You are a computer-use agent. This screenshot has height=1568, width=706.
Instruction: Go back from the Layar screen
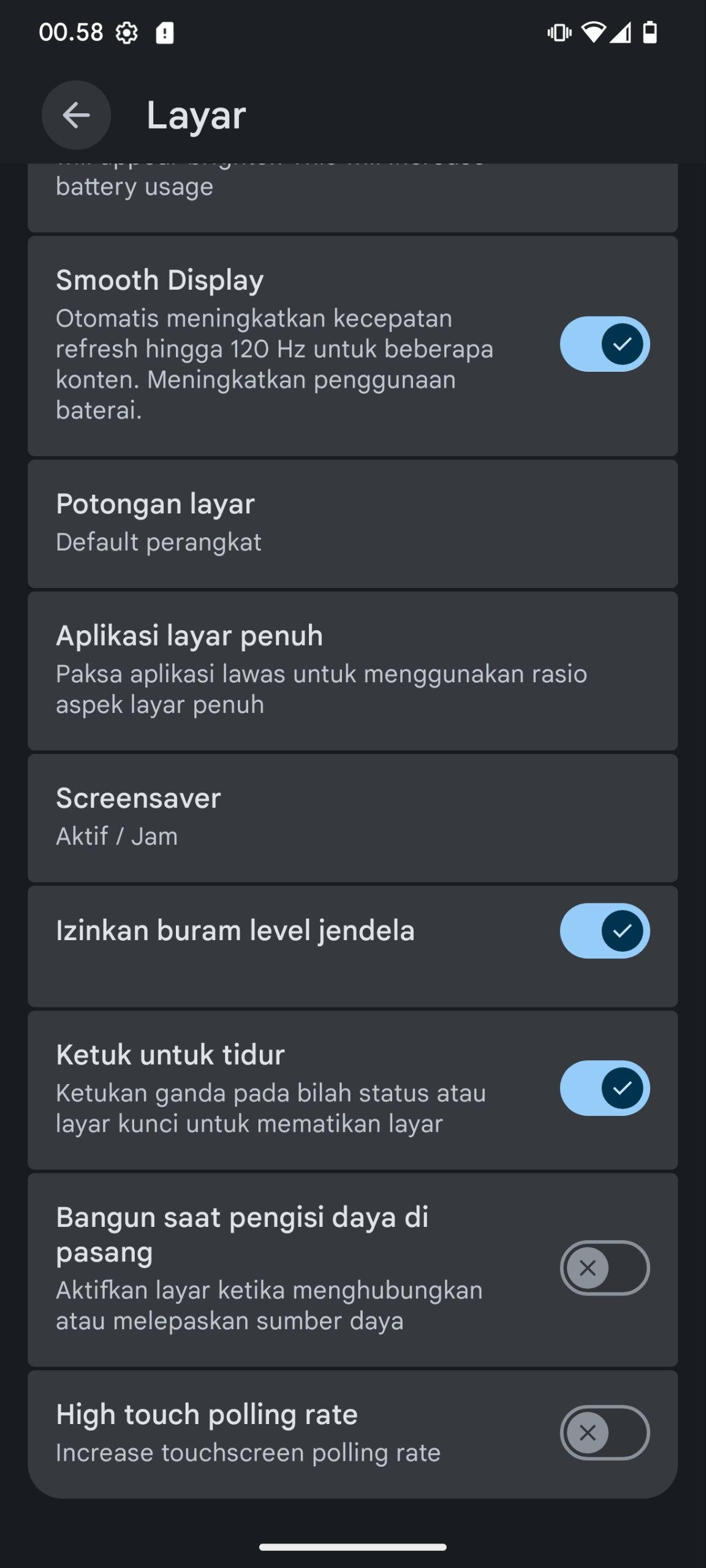(76, 115)
